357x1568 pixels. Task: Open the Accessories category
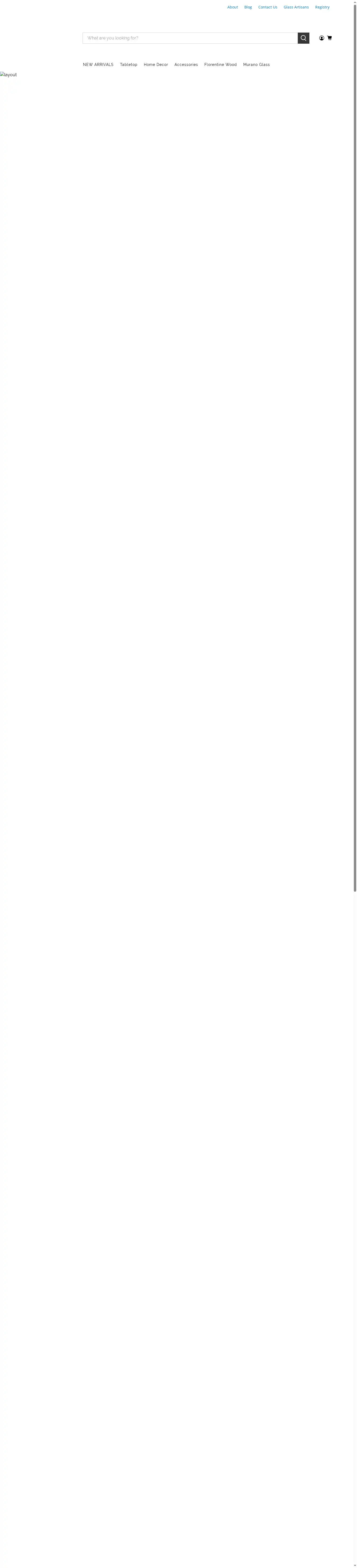[186, 65]
